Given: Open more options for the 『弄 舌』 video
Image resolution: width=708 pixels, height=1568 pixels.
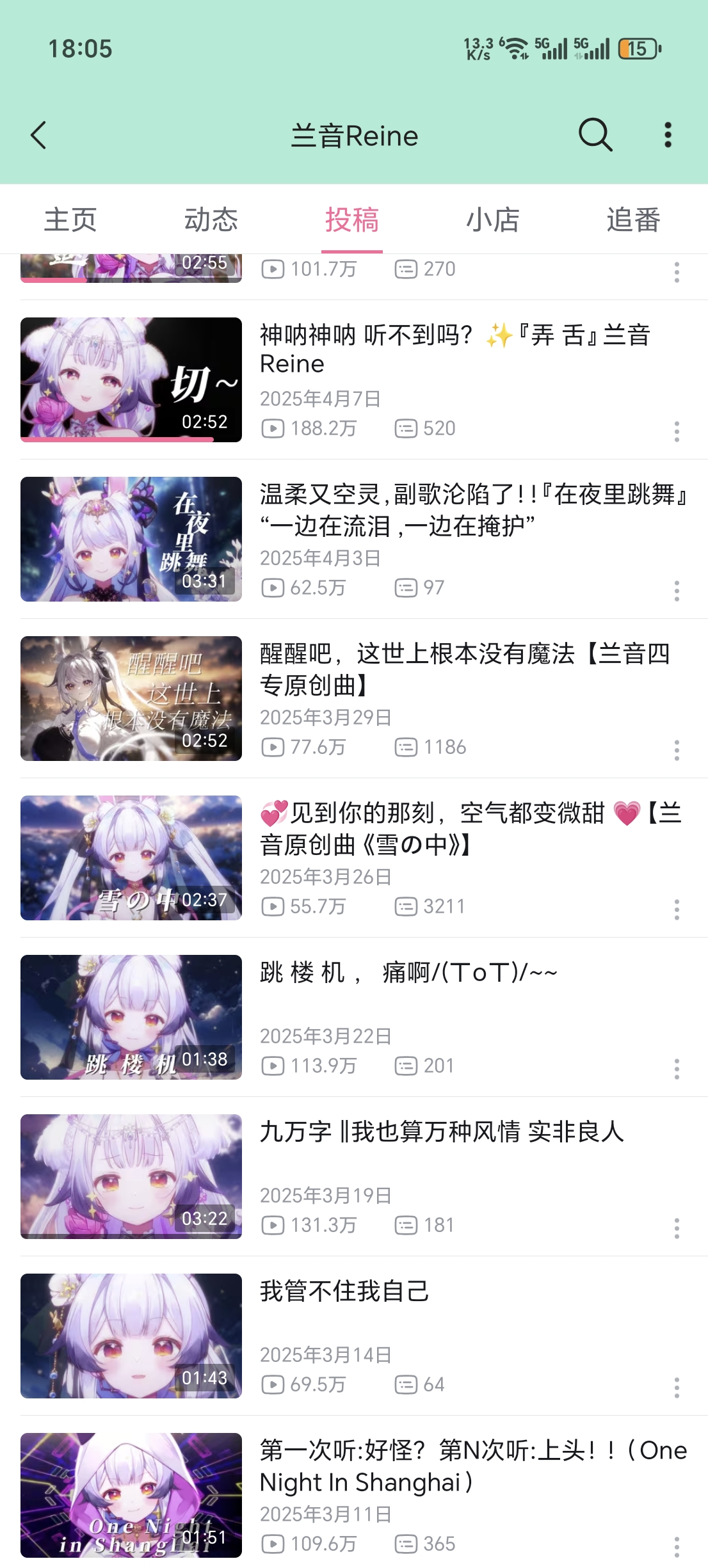Looking at the screenshot, I should tap(677, 431).
